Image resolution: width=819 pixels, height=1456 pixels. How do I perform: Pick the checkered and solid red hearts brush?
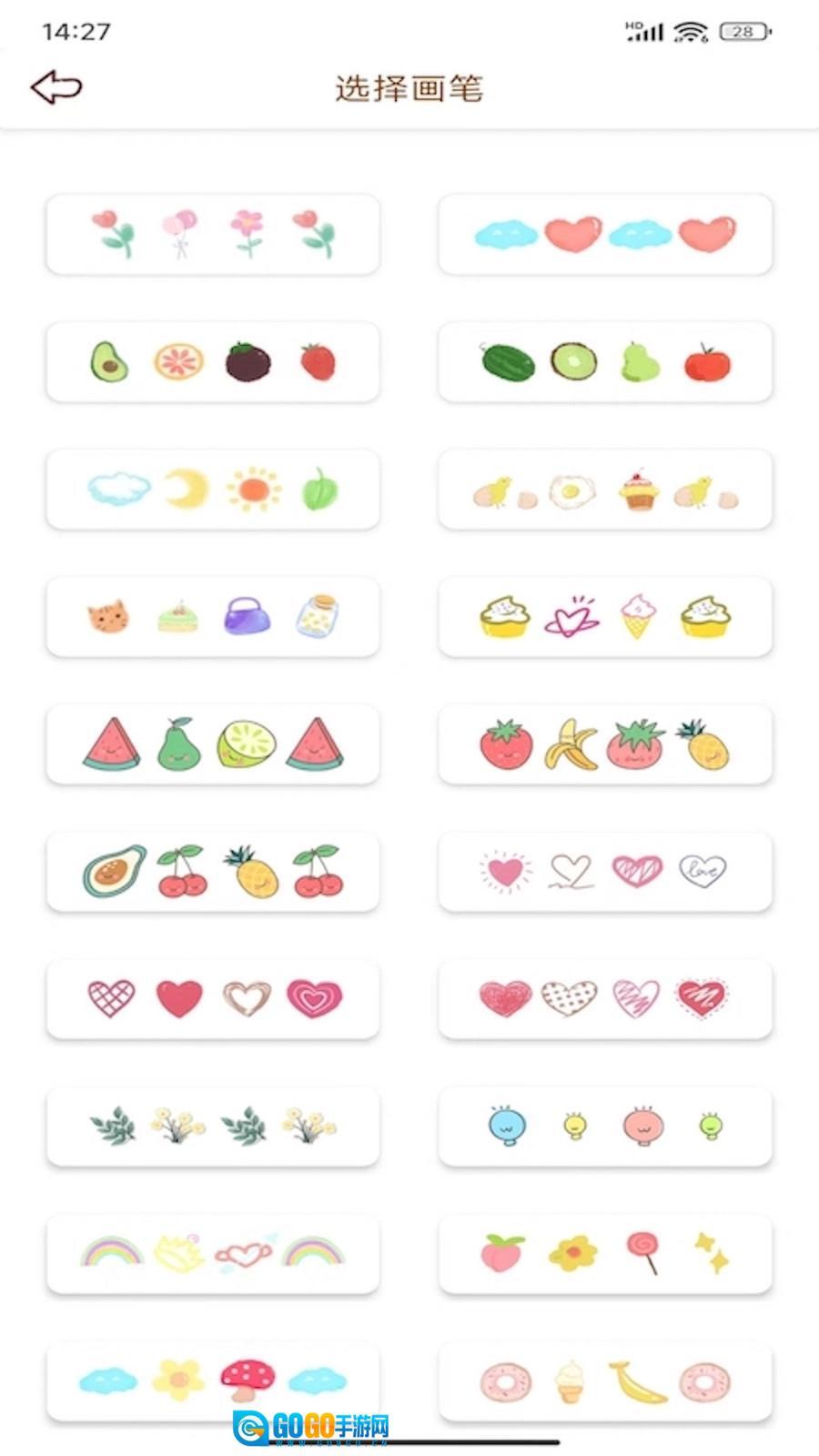tap(213, 999)
